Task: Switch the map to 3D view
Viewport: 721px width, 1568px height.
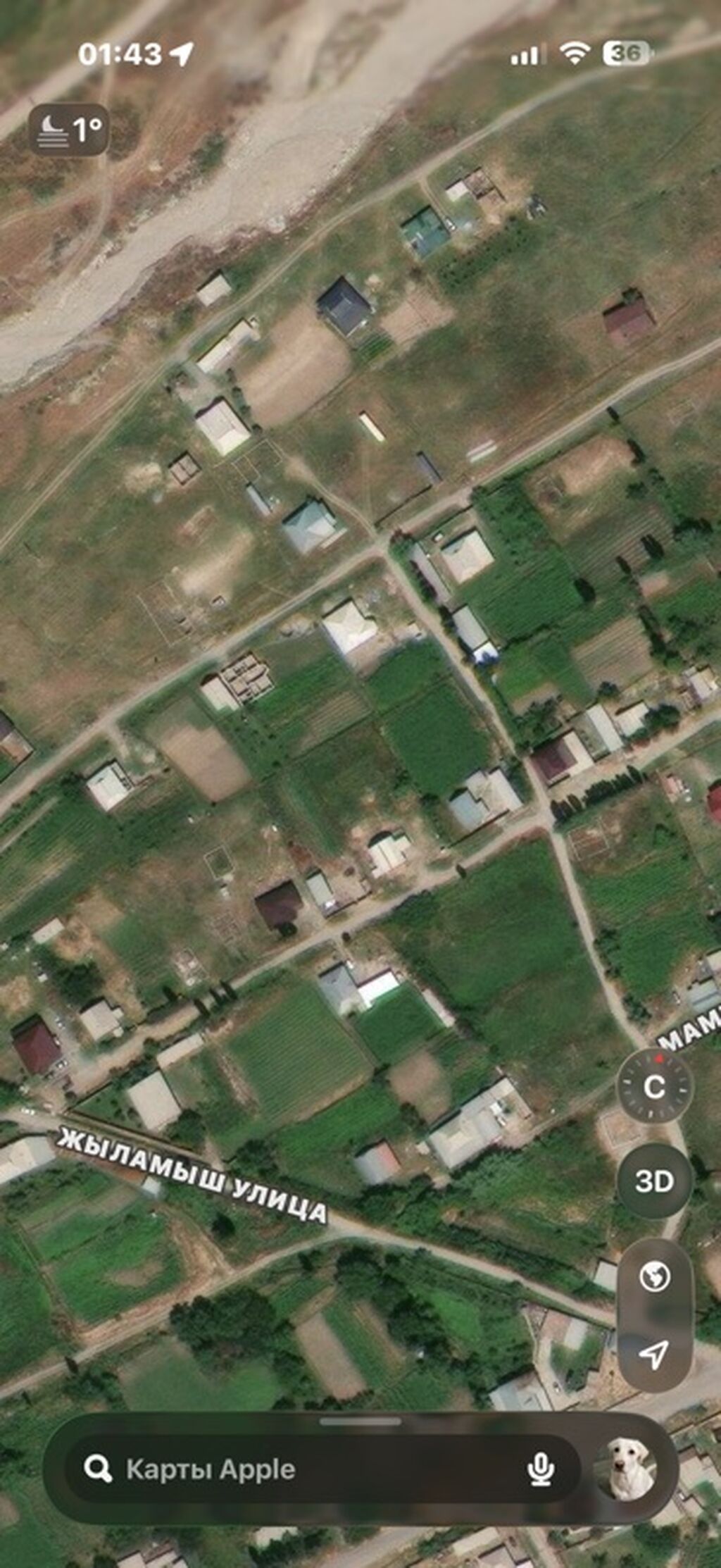Action: pyautogui.click(x=655, y=1181)
